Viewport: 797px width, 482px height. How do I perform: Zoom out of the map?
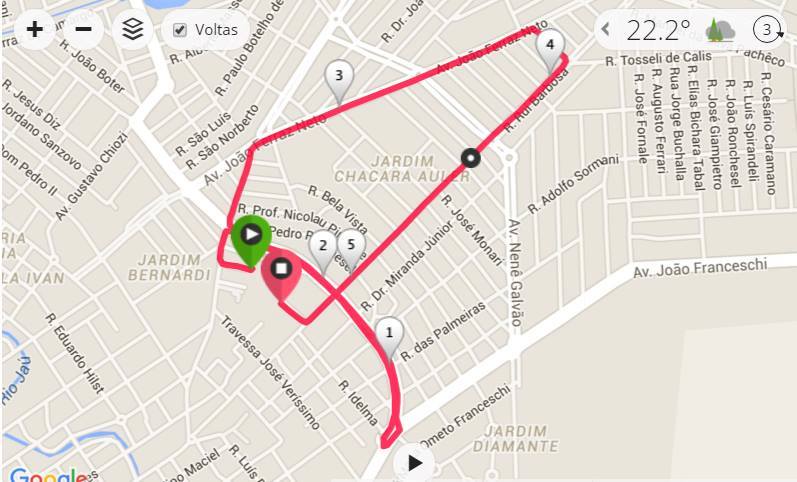point(83,29)
